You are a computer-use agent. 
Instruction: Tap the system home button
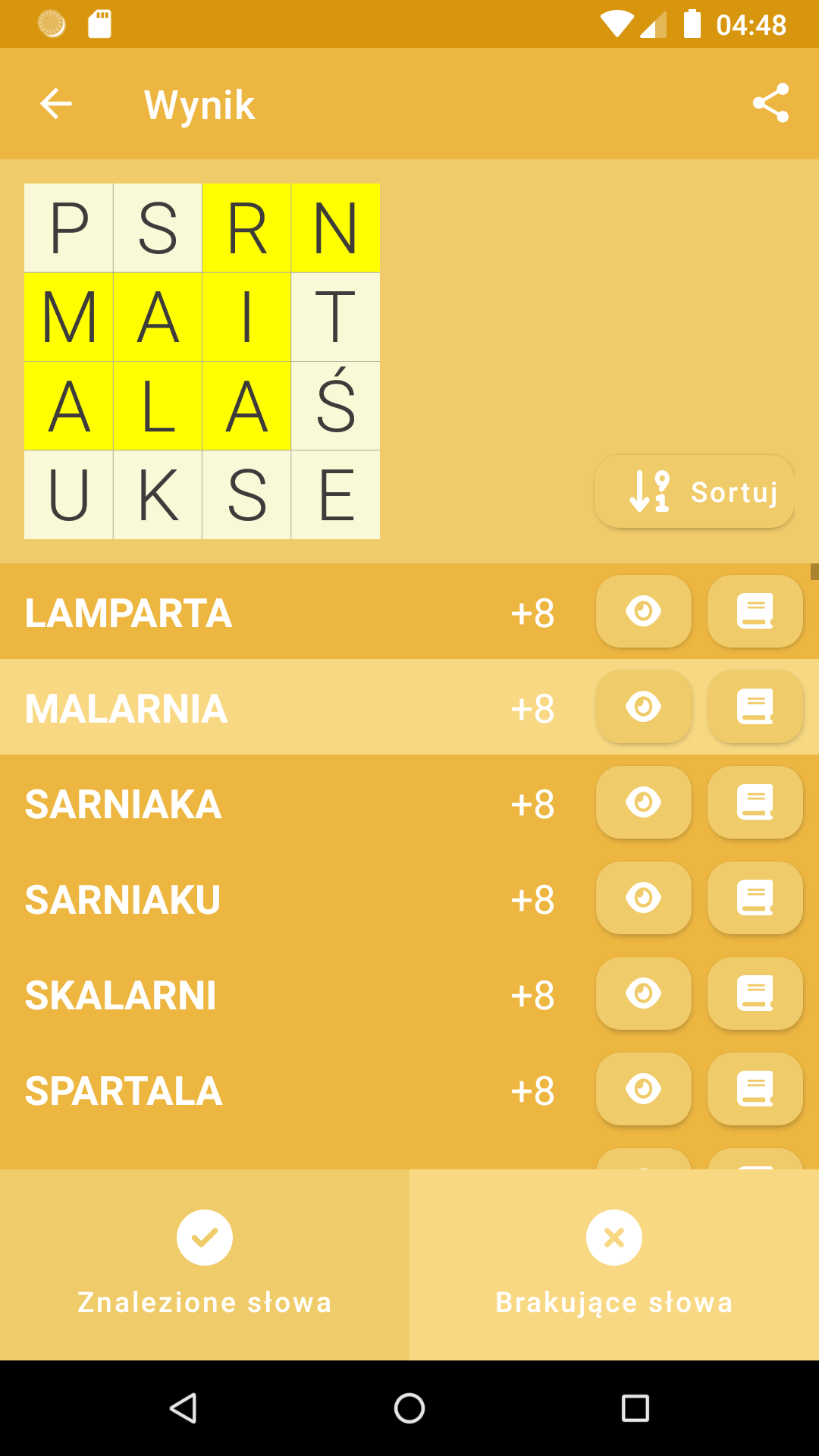[409, 1408]
